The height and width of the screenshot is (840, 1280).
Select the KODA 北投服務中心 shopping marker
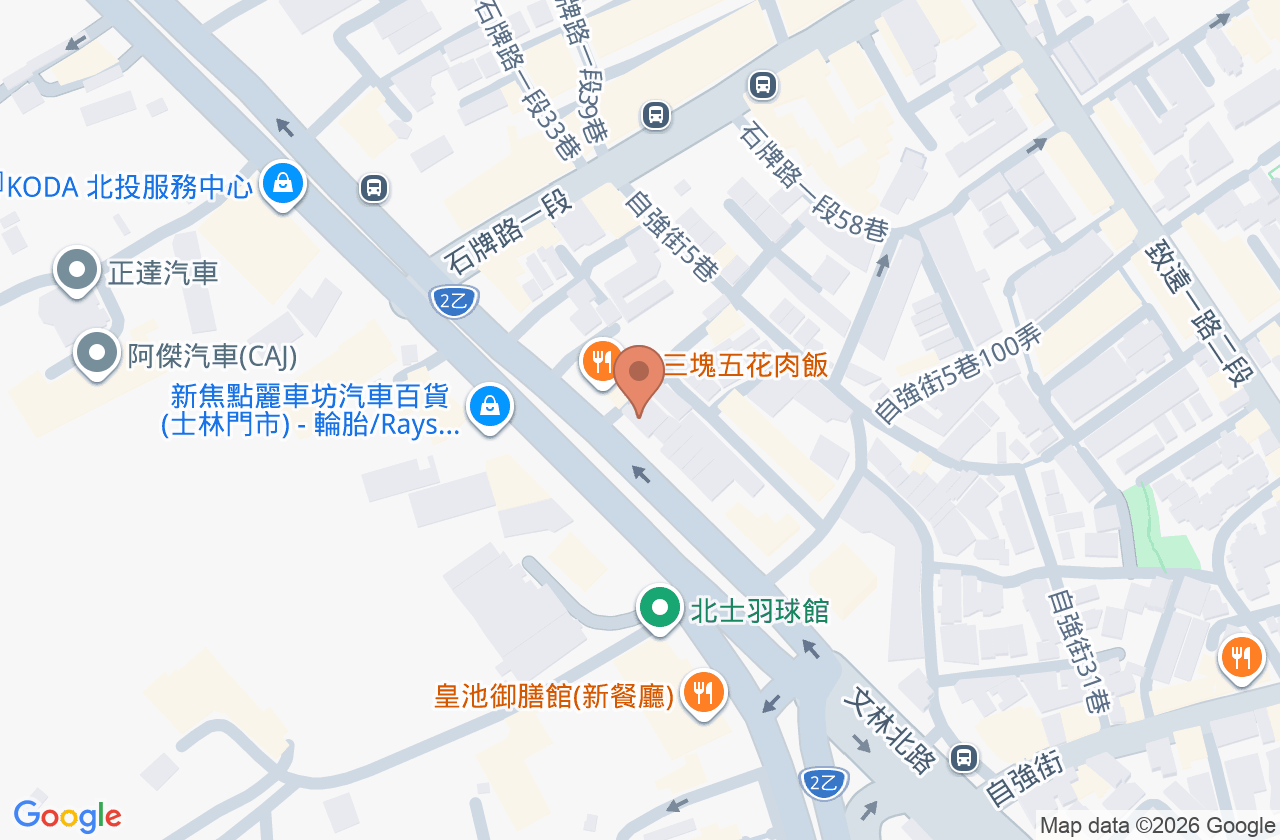[283, 185]
